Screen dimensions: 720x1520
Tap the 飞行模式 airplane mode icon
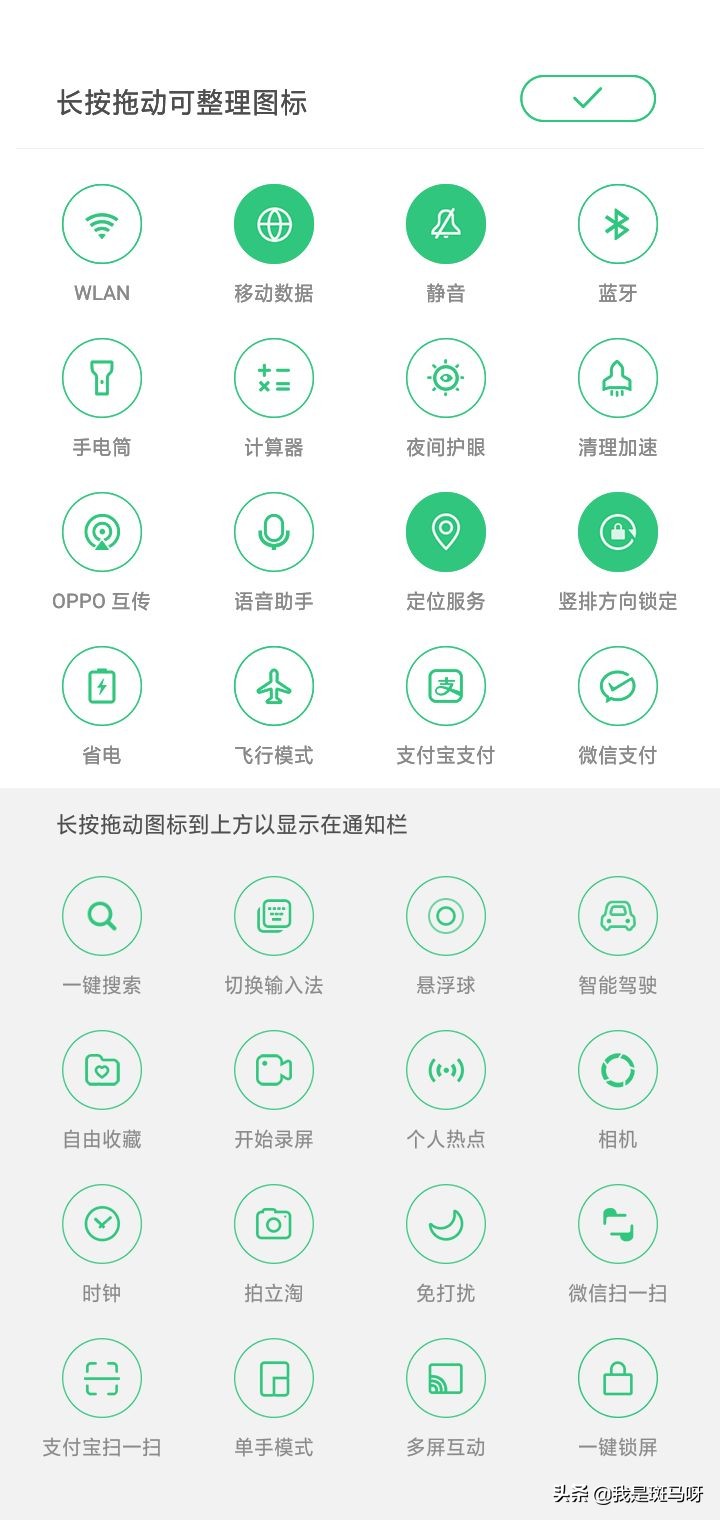click(x=273, y=686)
